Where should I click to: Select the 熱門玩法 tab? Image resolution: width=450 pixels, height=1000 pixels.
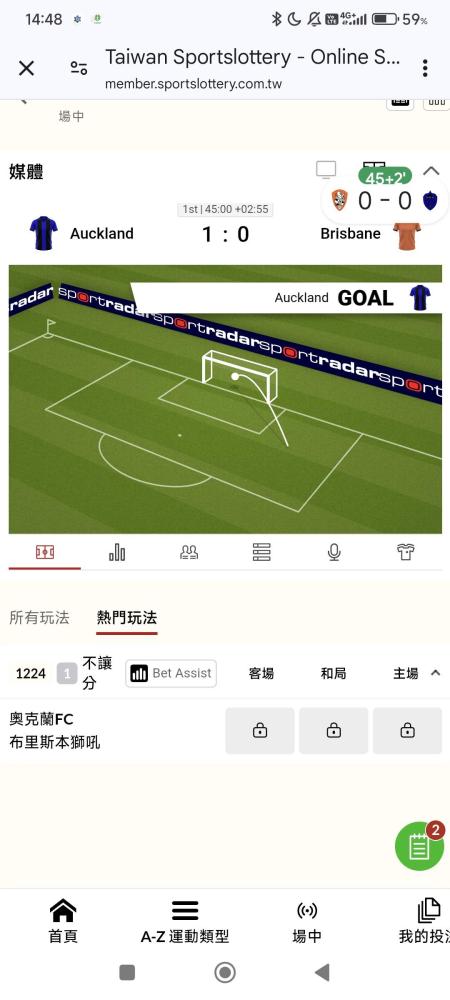[x=127, y=617]
